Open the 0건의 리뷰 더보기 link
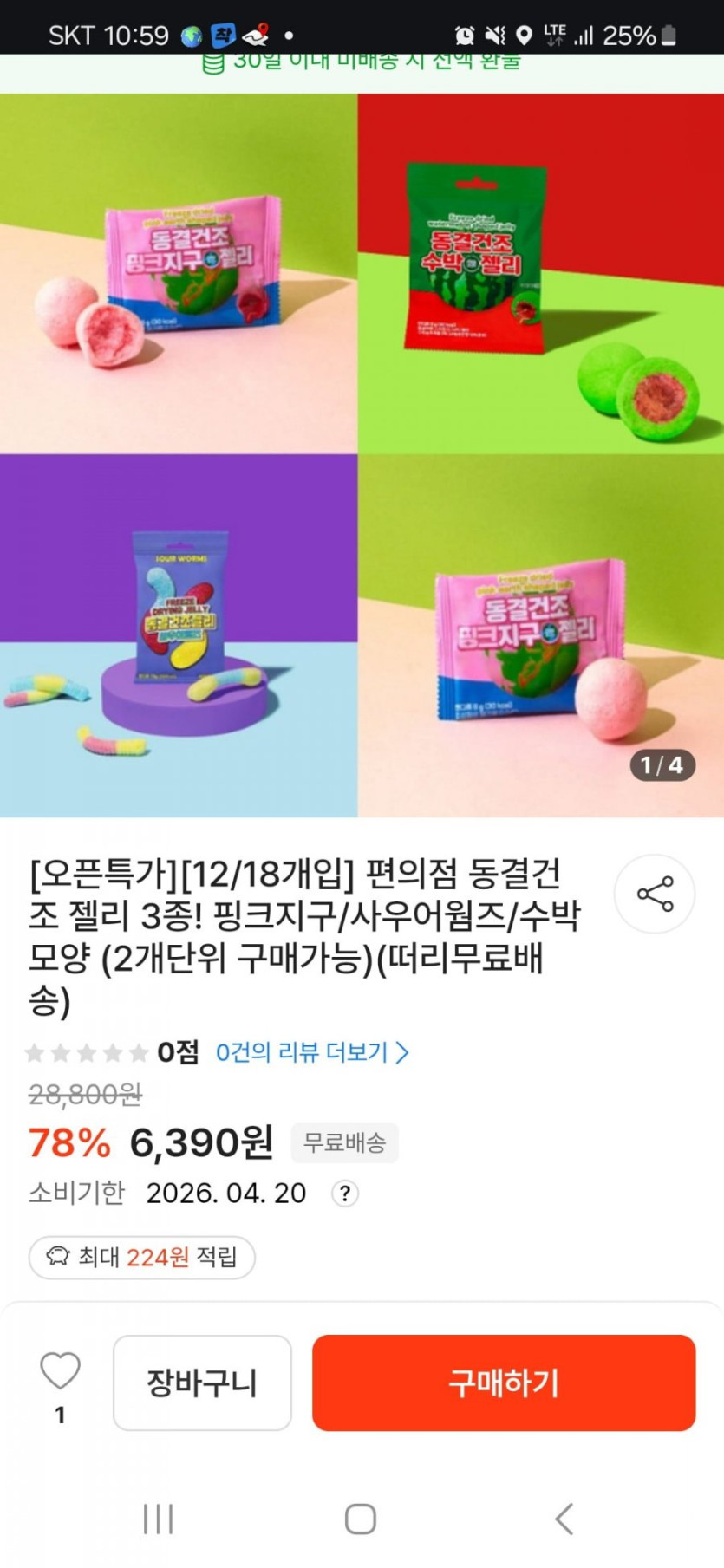The height and width of the screenshot is (1568, 724). (312, 1052)
